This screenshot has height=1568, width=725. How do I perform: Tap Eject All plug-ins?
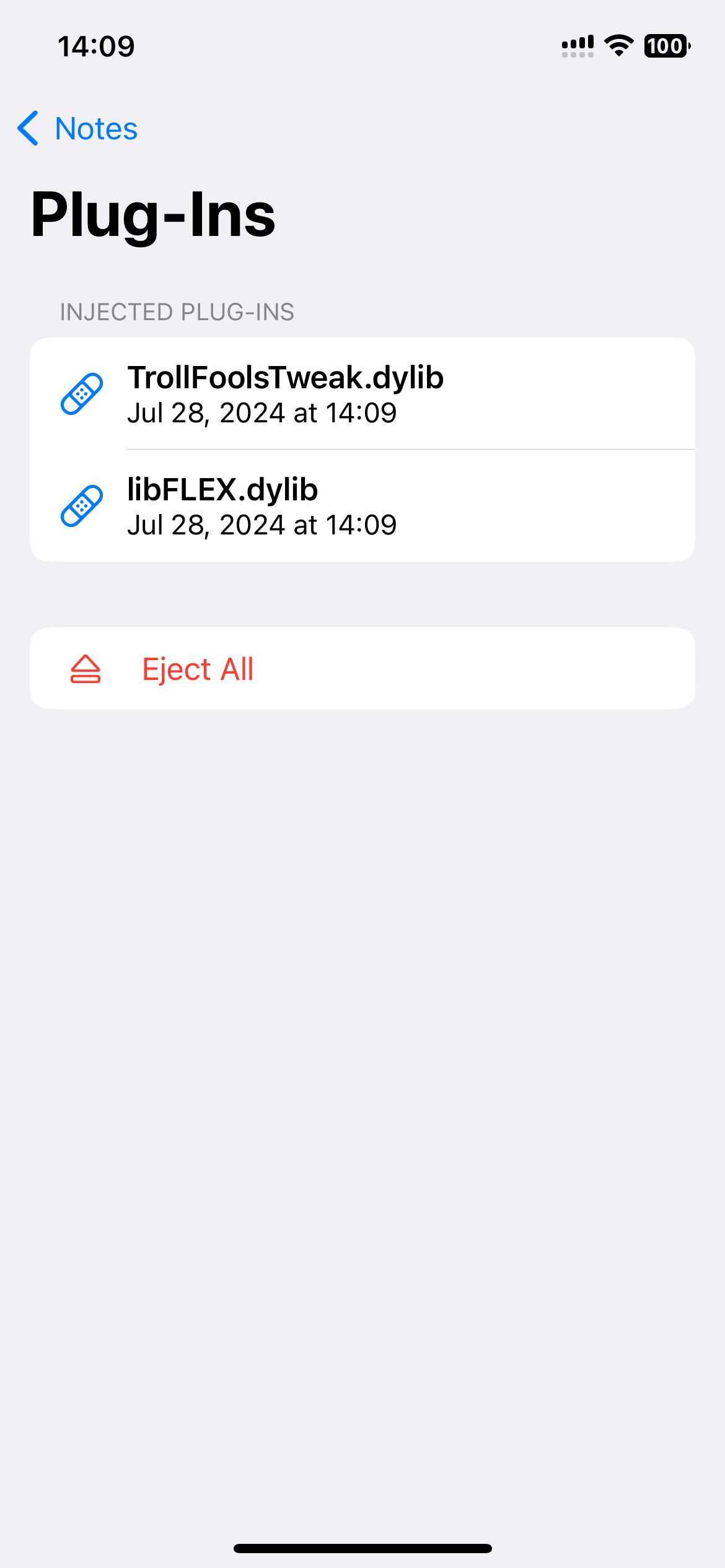point(362,669)
